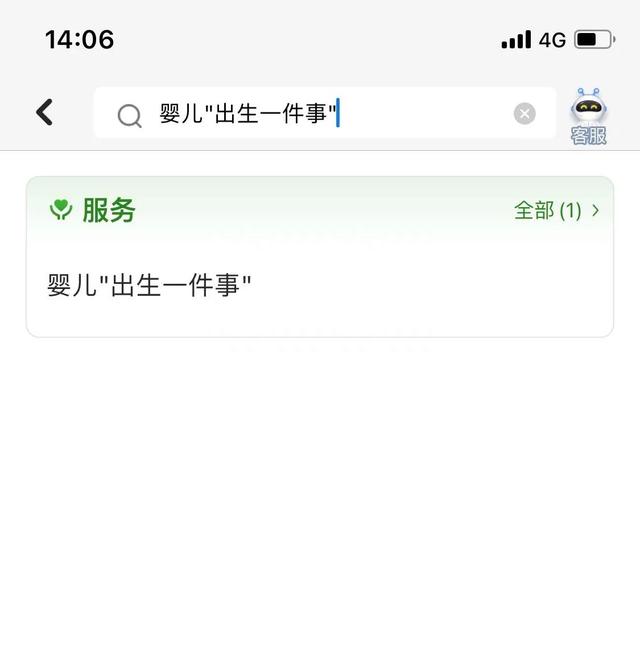Open 客服 customer service robot
This screenshot has height=669, width=640.
pos(589,117)
